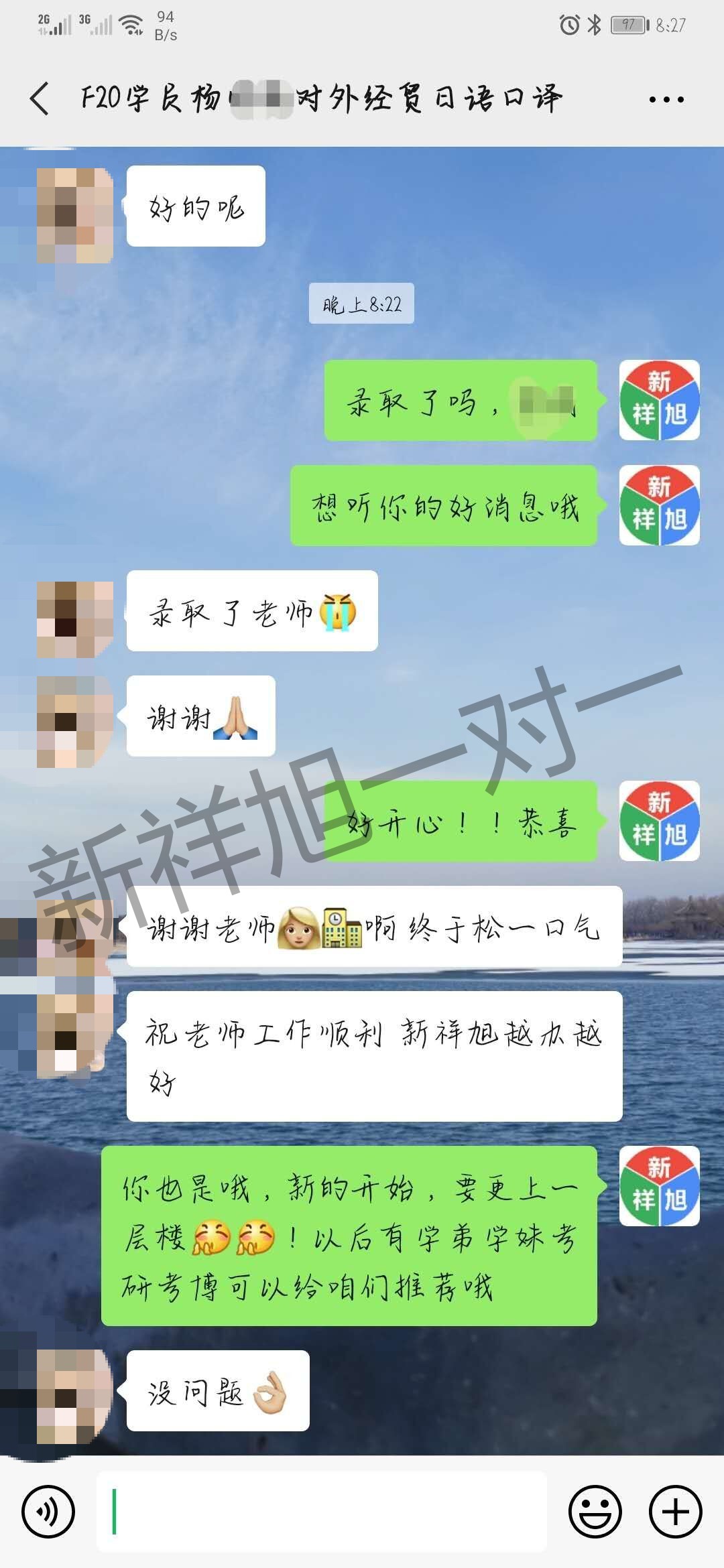Switch to voice message input
This screenshot has height=1568, width=724.
tap(48, 1512)
